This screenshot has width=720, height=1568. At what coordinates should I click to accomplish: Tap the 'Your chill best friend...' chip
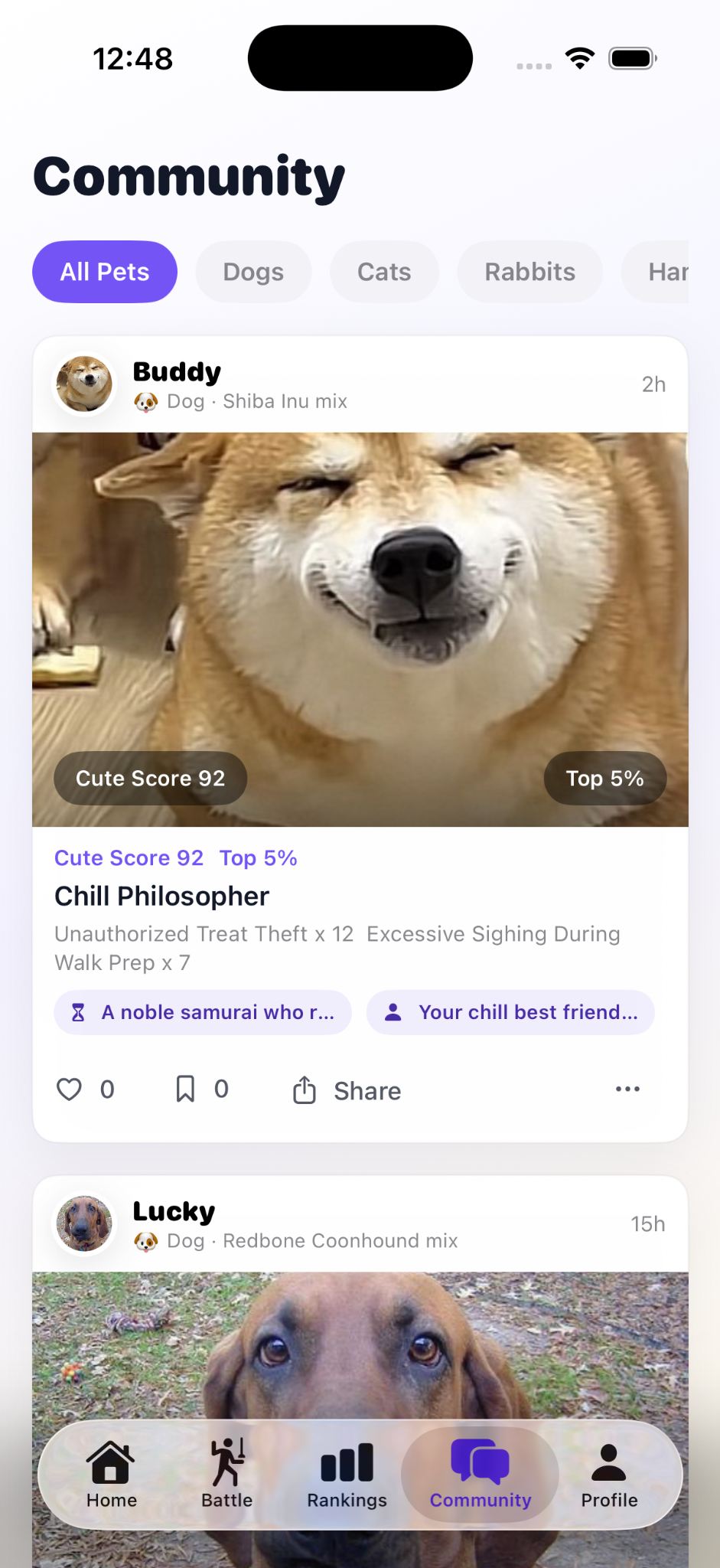[x=510, y=1012]
